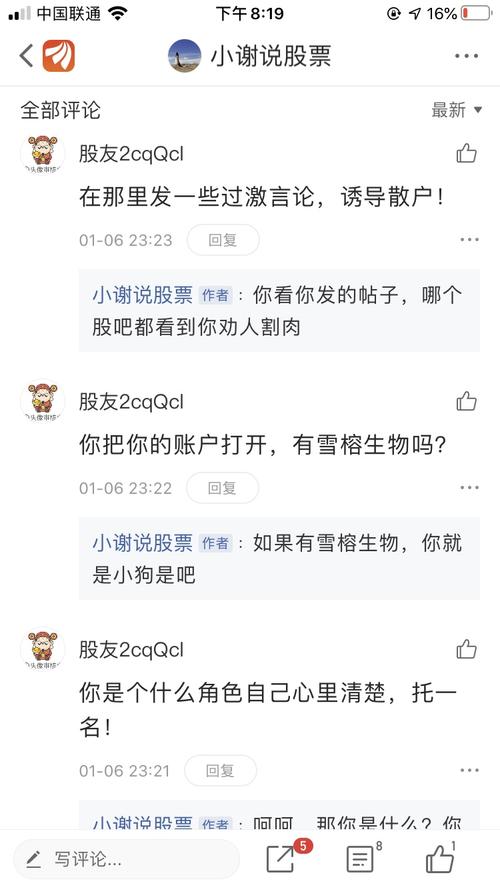
Task: Reply to the 01-06 23:22 comment
Action: click(222, 488)
